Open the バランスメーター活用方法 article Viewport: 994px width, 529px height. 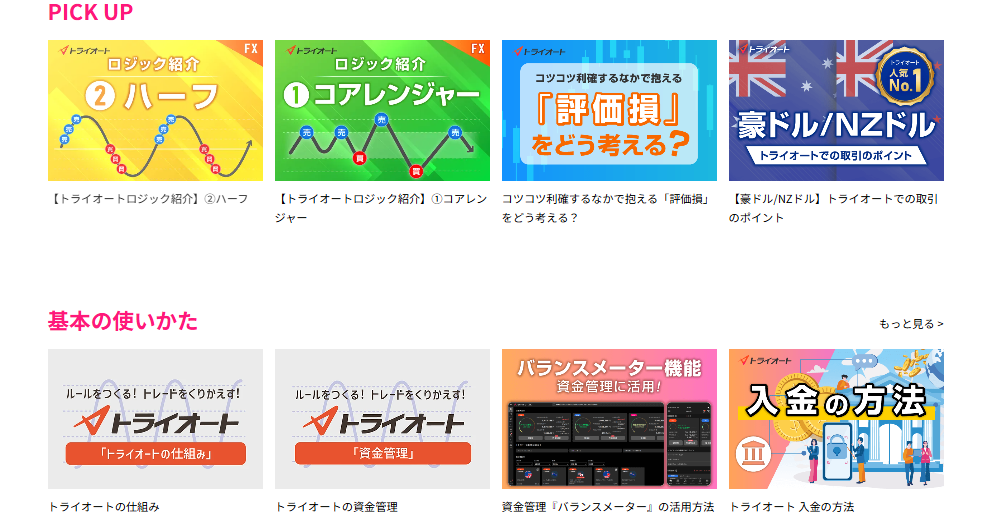click(609, 419)
